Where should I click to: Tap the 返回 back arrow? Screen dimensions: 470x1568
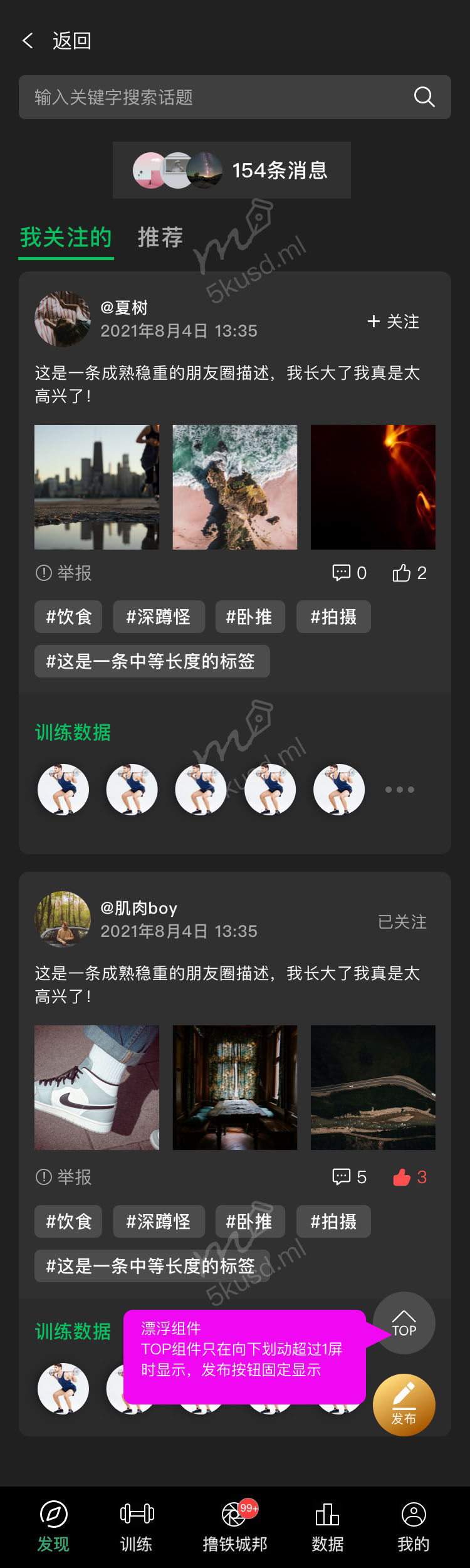click(x=28, y=41)
